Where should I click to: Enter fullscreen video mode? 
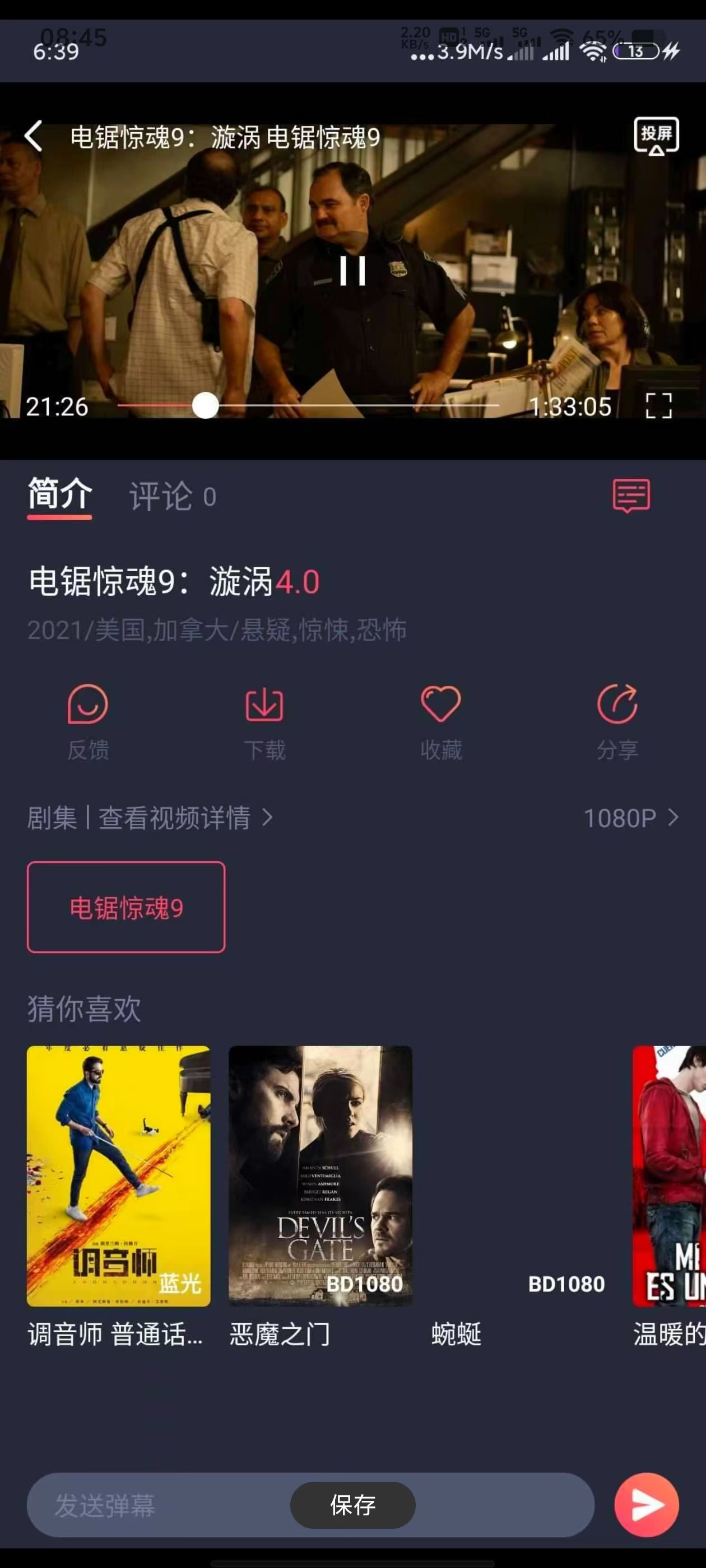pyautogui.click(x=658, y=405)
